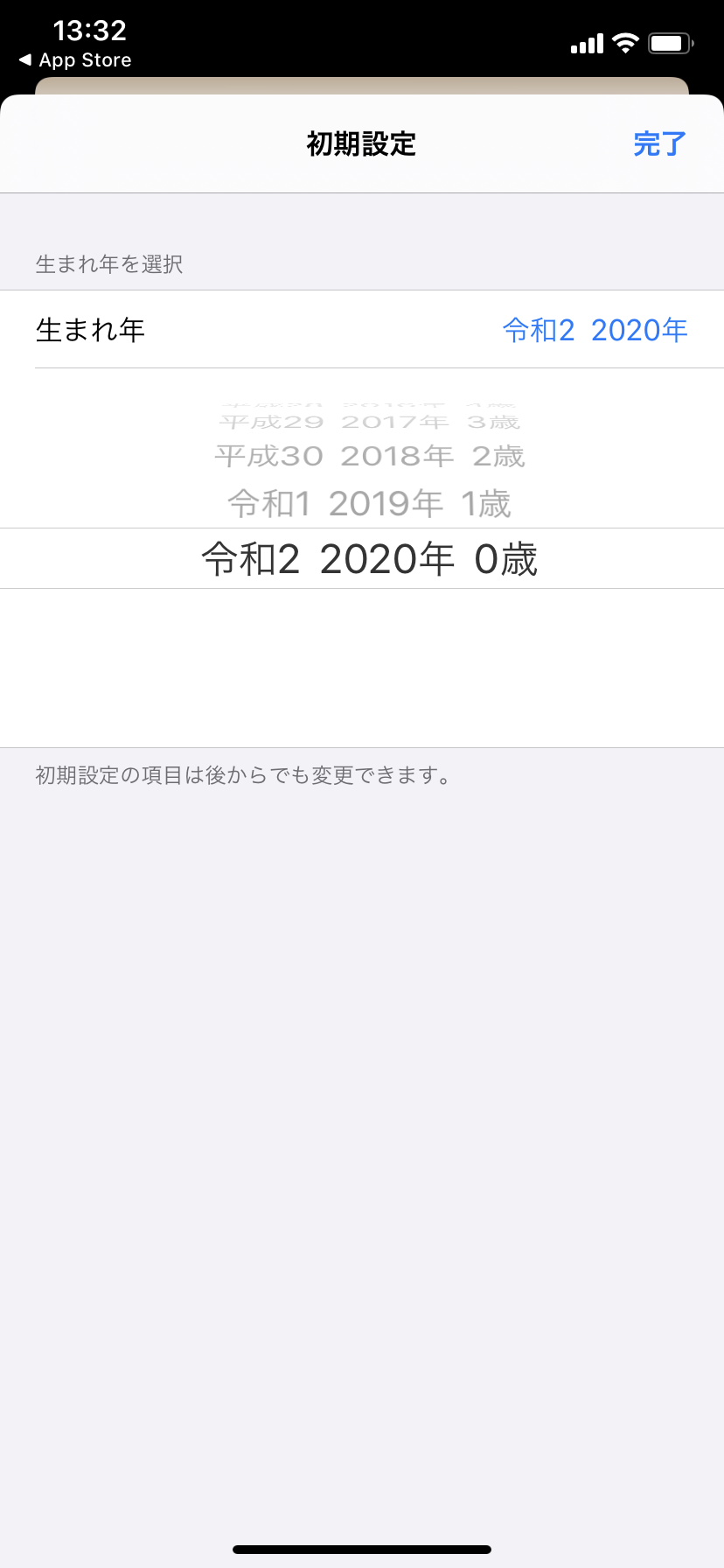Viewport: 724px width, 1568px height.
Task: Pick 平成29 2017年 3歳 in the picker
Action: pos(369,422)
